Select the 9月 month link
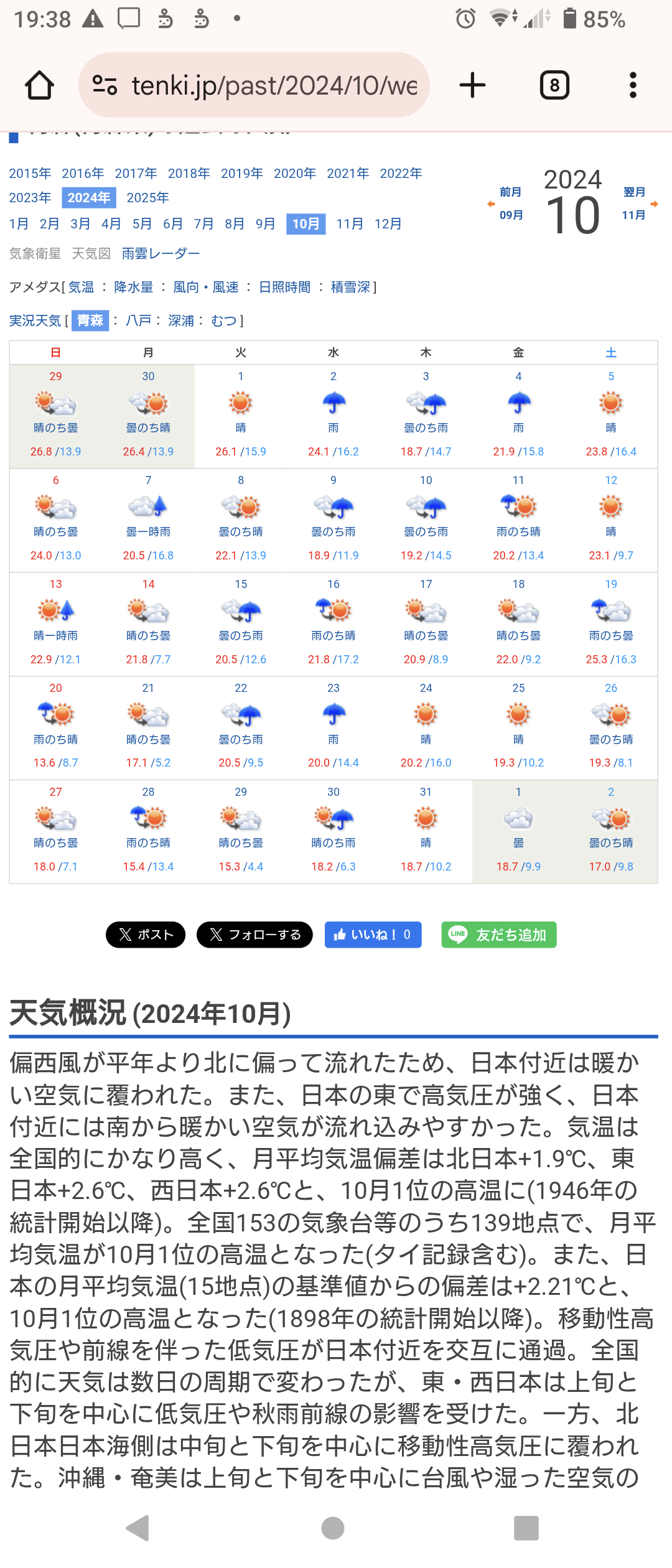This screenshot has height=1568, width=672. click(x=266, y=224)
